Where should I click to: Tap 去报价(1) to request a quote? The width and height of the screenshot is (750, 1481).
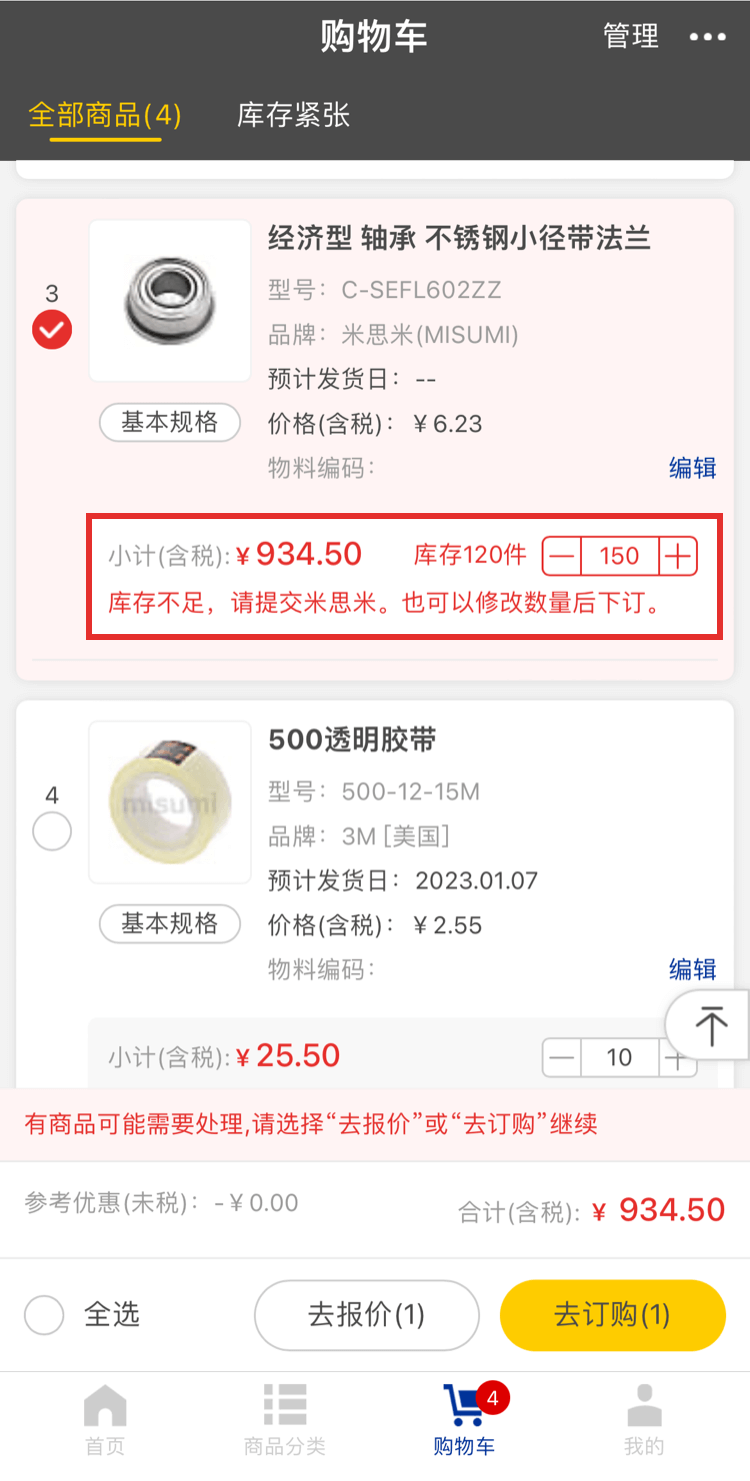coord(367,1315)
